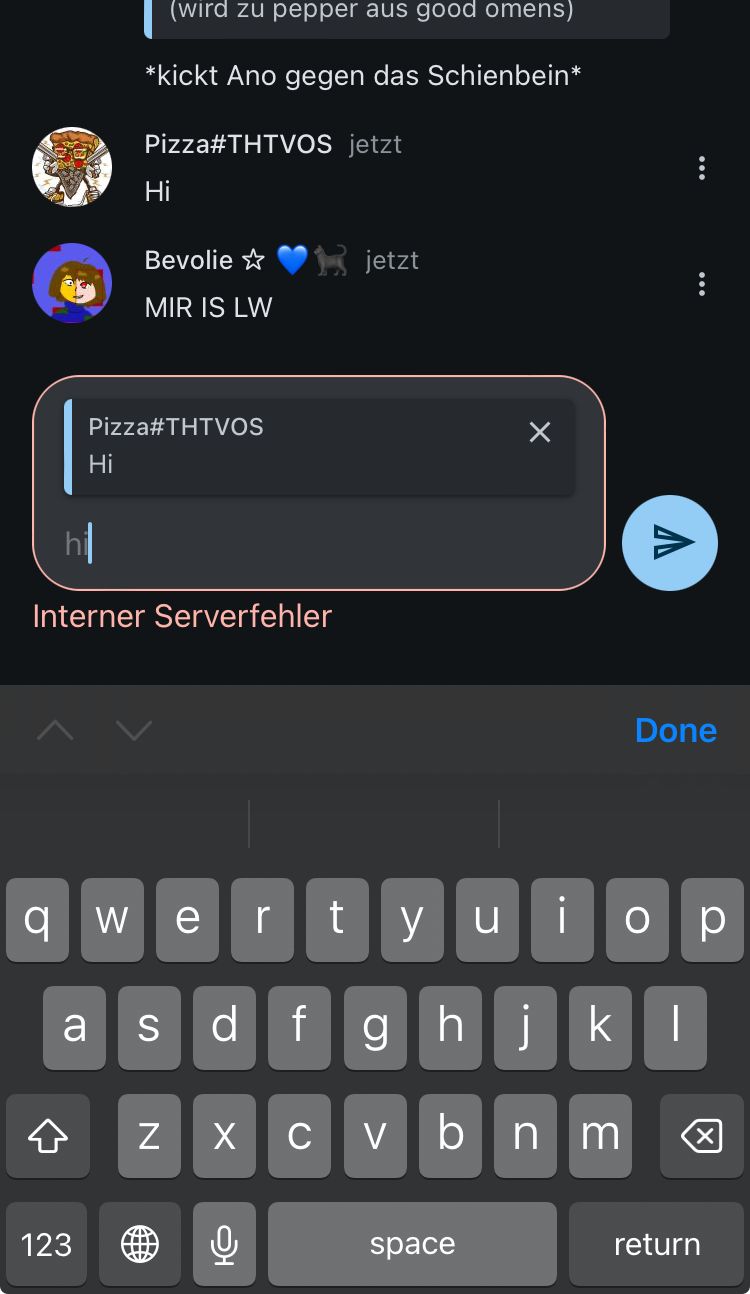This screenshot has height=1294, width=750.
Task: Dismiss the reply to Pizza#THTVOS
Action: (540, 432)
